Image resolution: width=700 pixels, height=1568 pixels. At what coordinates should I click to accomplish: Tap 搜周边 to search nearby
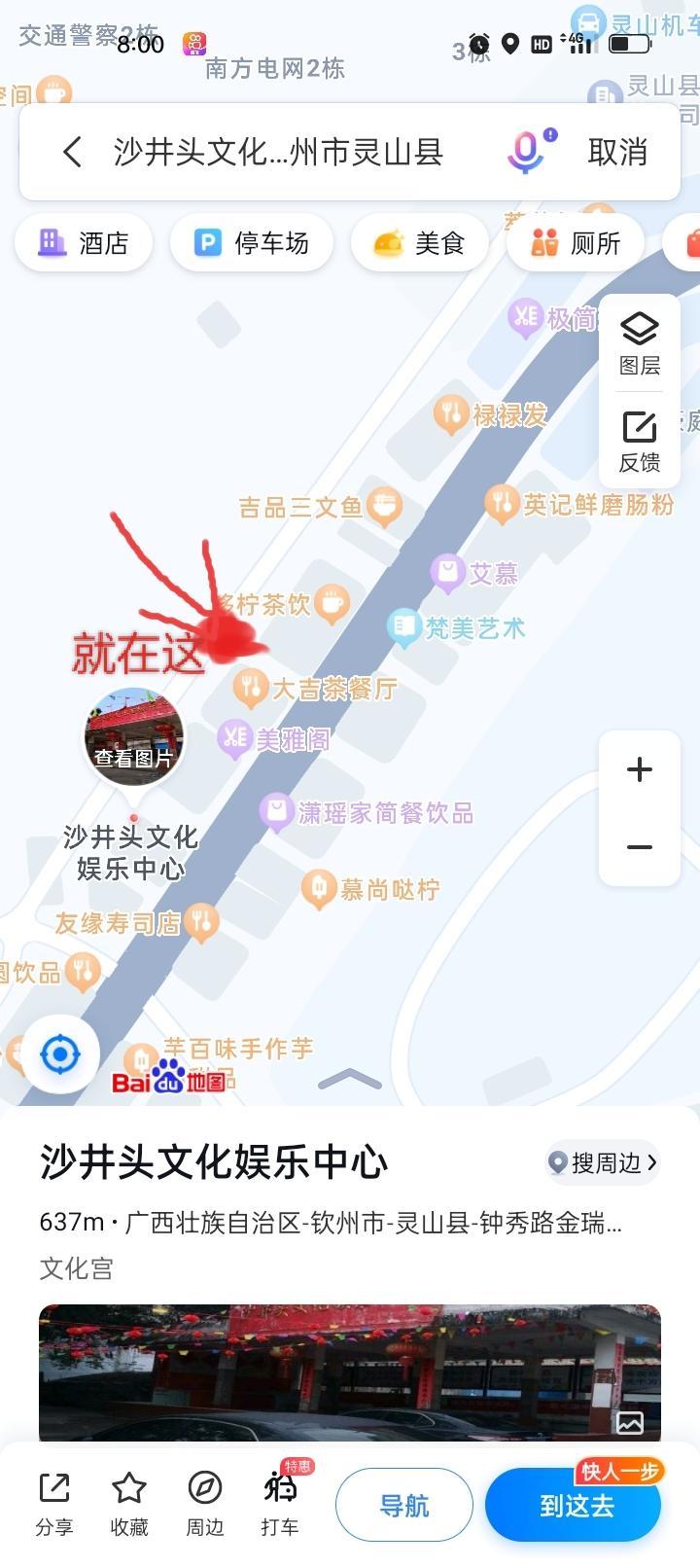[603, 1162]
